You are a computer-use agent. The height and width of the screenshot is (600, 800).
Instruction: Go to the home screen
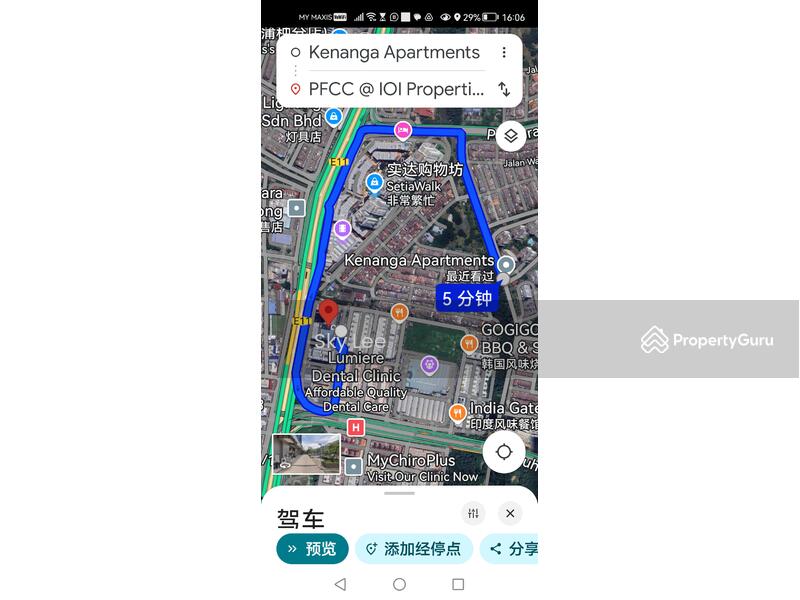[399, 584]
